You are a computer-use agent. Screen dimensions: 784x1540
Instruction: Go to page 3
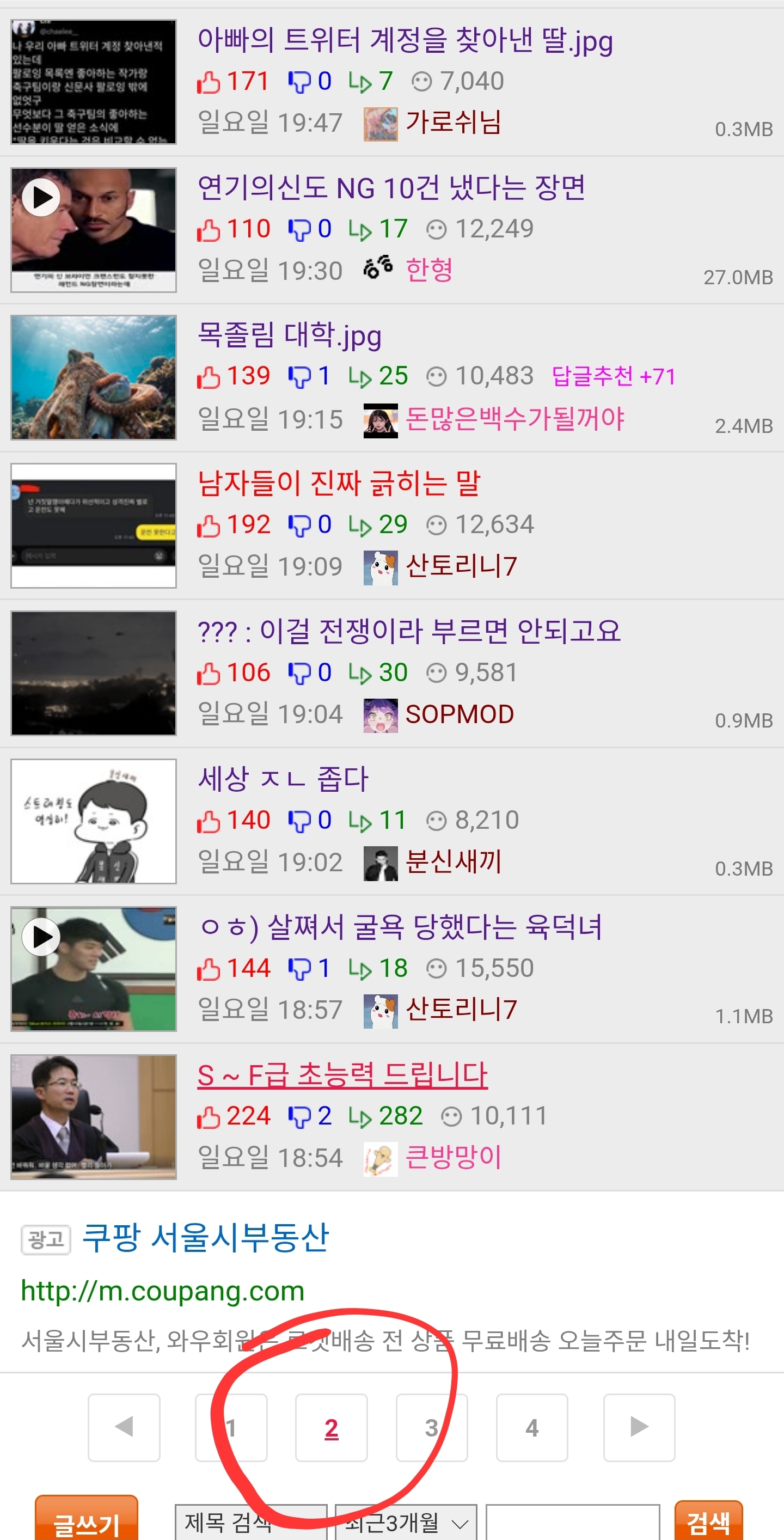click(431, 1428)
